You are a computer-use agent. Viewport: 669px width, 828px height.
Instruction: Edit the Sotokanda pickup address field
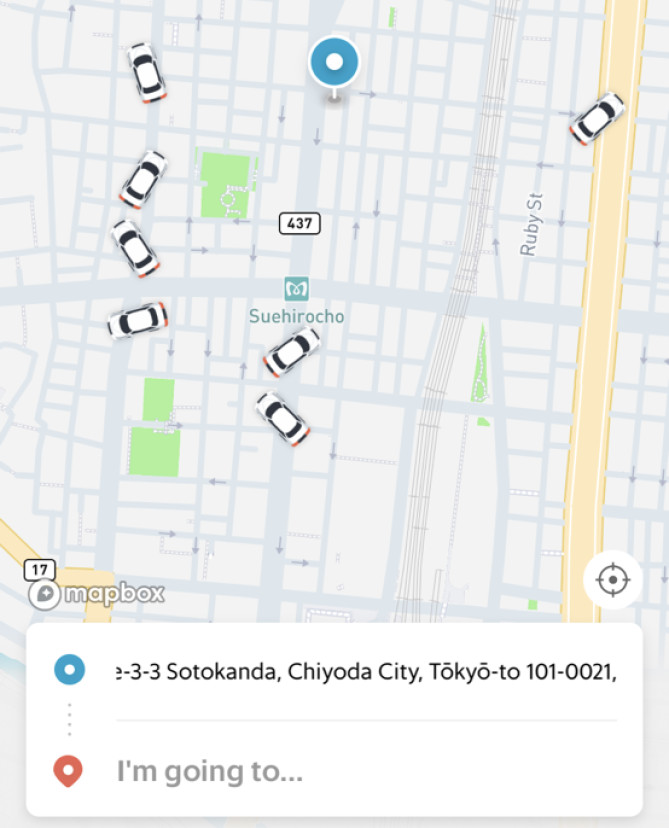[x=365, y=672]
